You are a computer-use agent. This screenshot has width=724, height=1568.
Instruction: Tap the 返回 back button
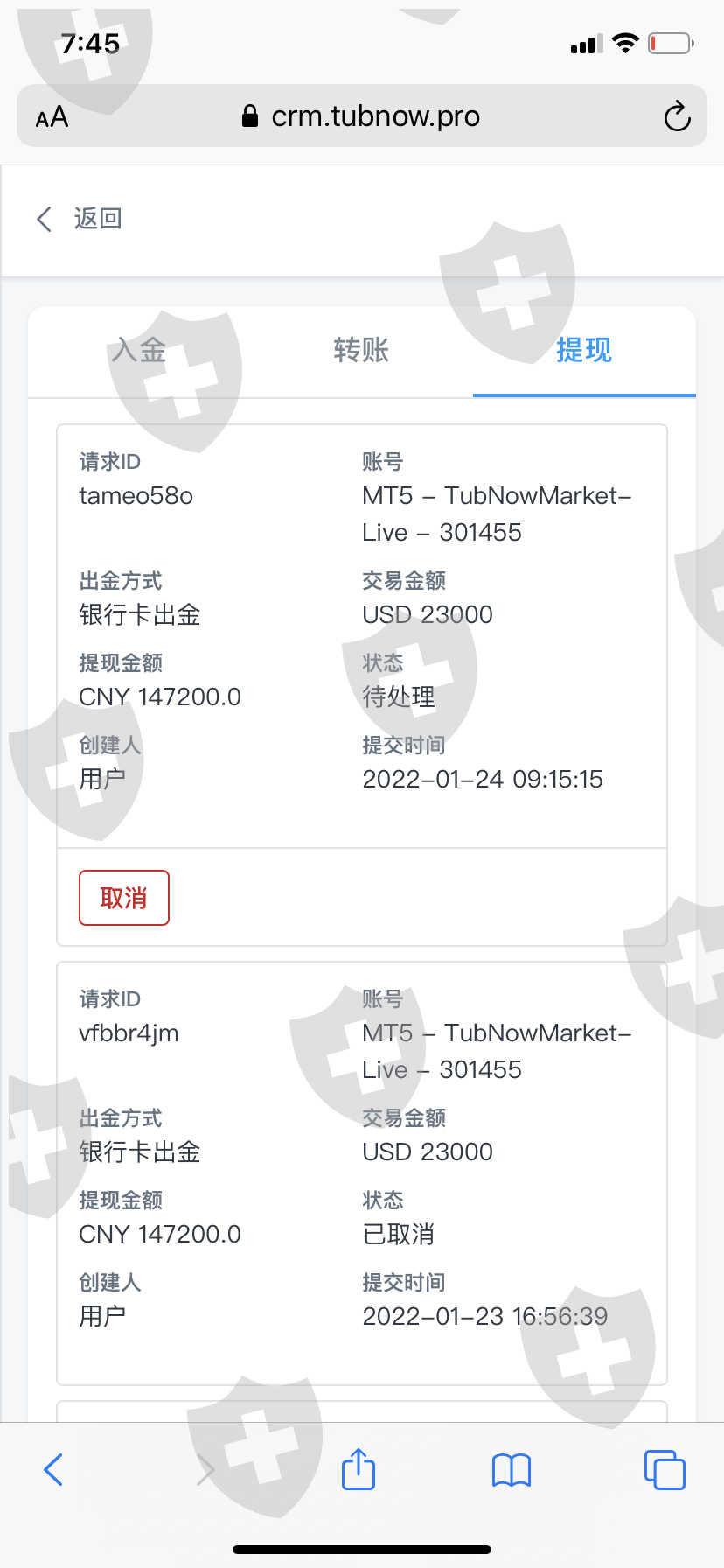(x=79, y=219)
